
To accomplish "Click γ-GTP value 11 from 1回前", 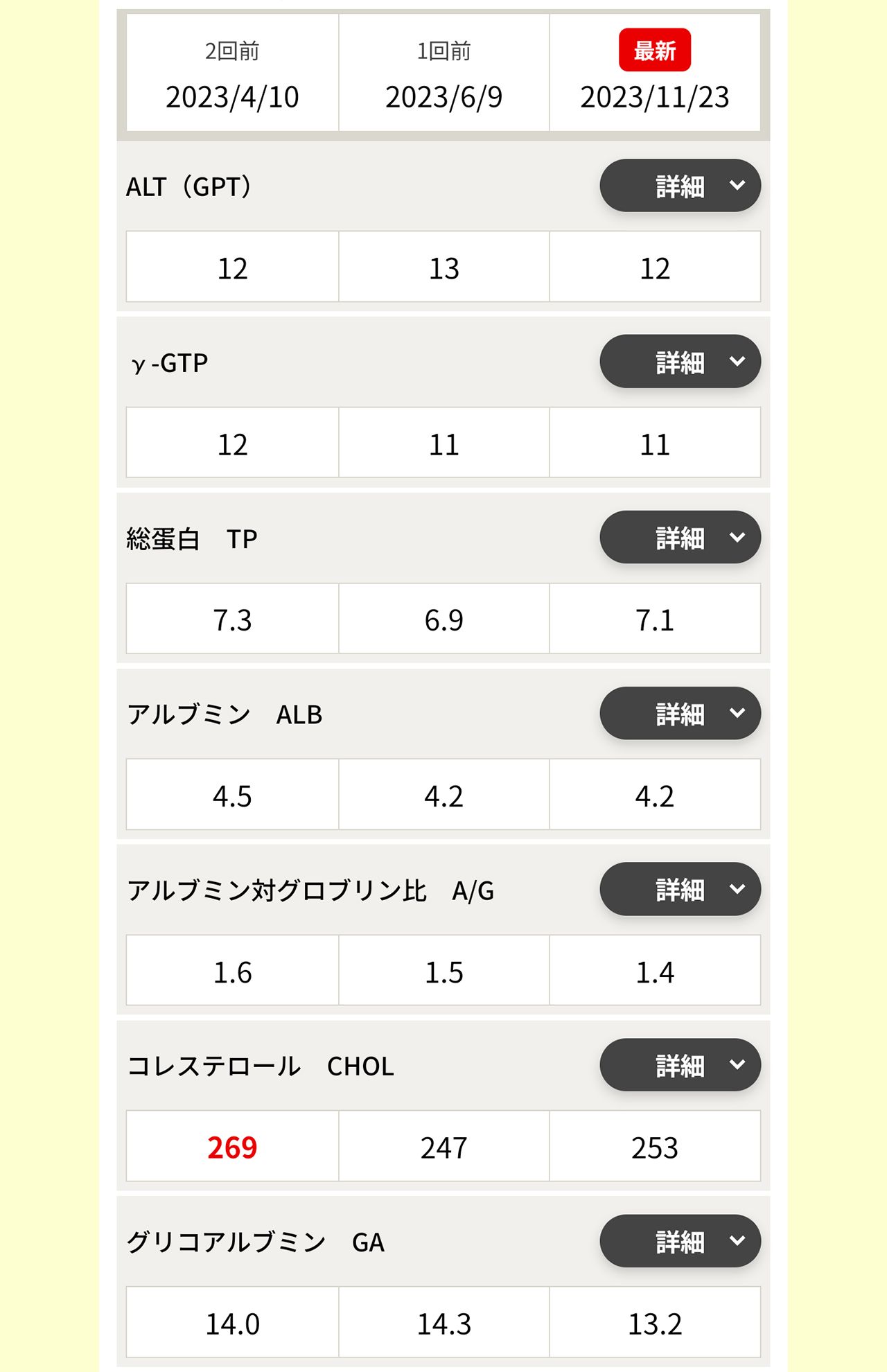I will tap(443, 443).
